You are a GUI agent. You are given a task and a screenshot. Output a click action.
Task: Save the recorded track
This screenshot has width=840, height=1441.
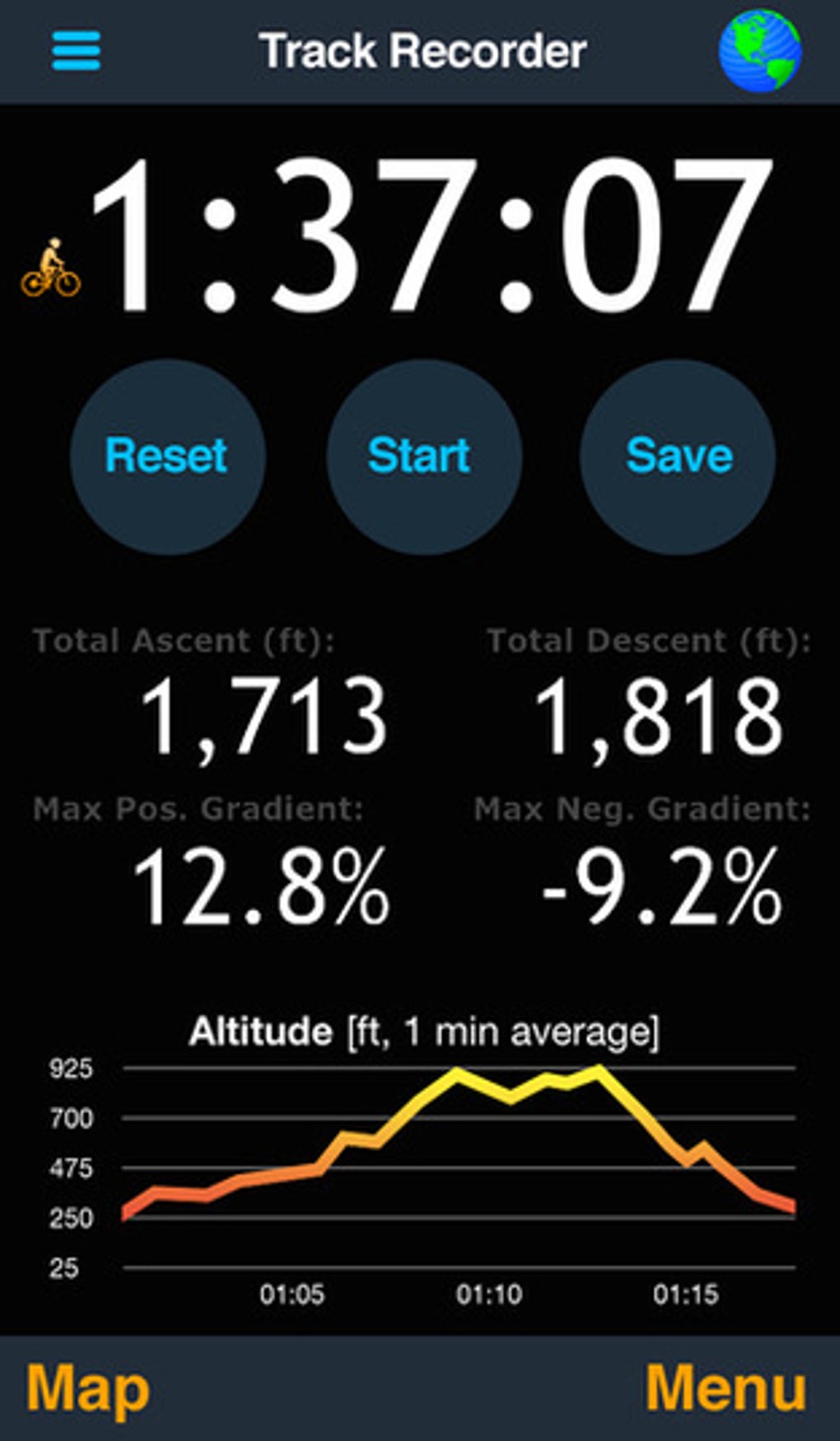tap(679, 456)
